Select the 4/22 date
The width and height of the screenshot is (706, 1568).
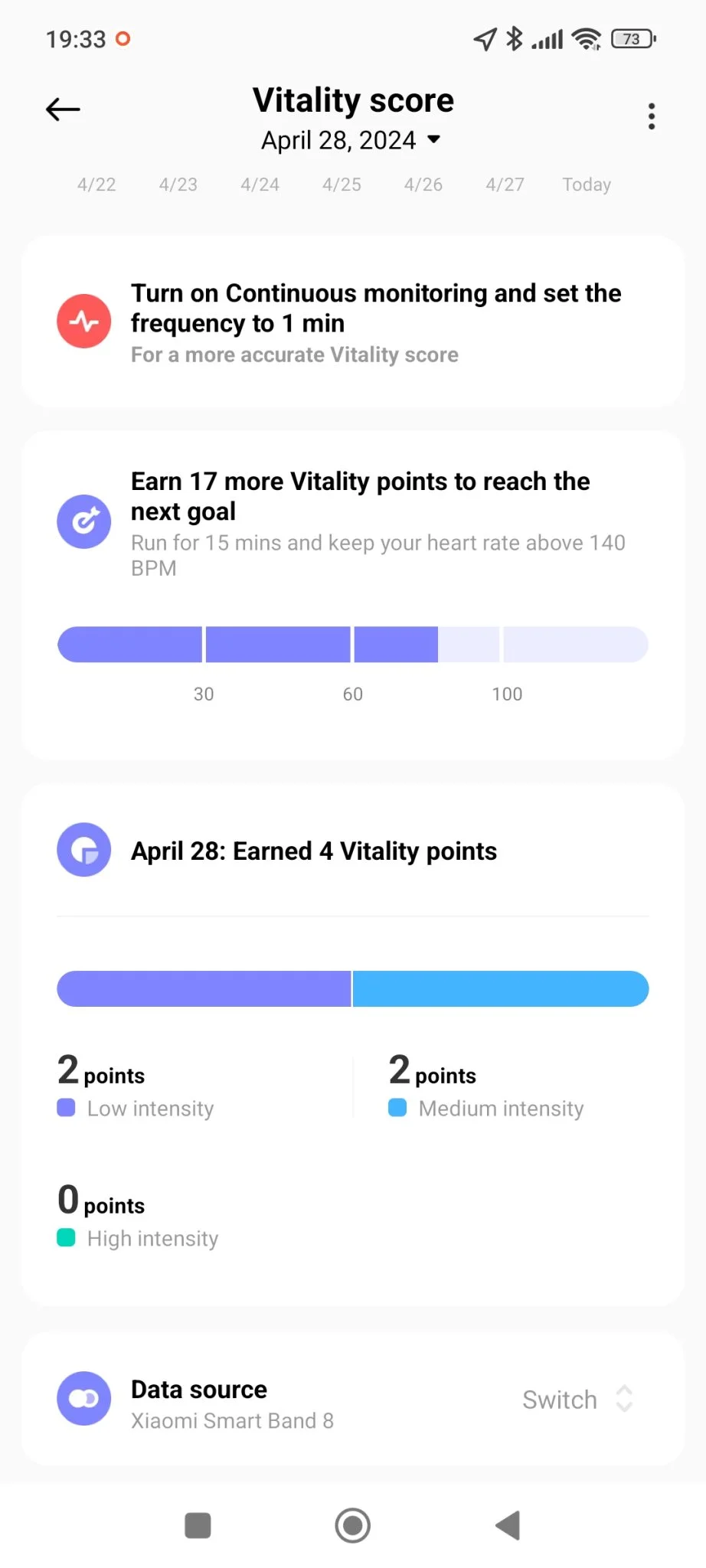coord(96,185)
